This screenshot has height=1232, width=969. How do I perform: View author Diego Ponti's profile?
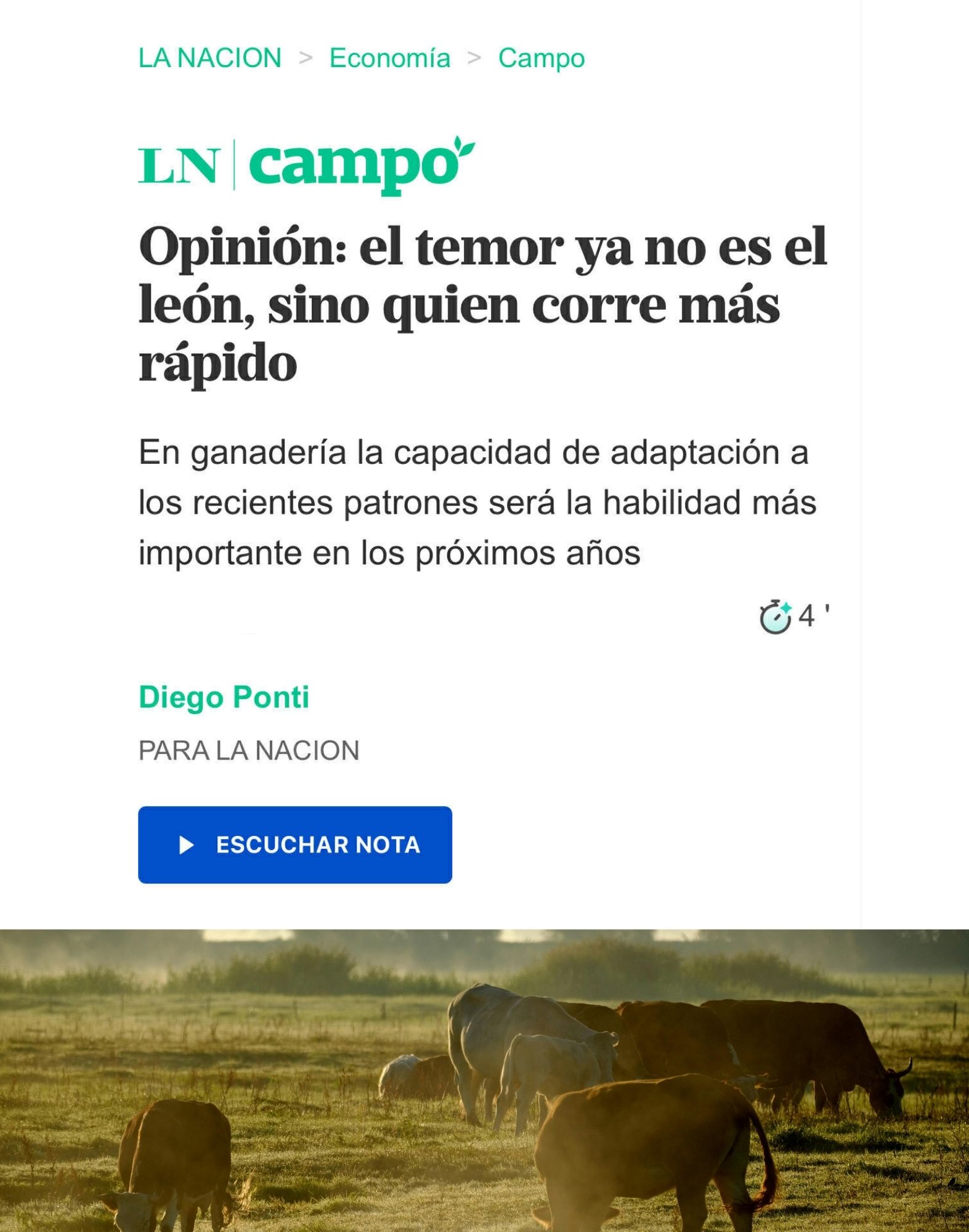click(224, 697)
